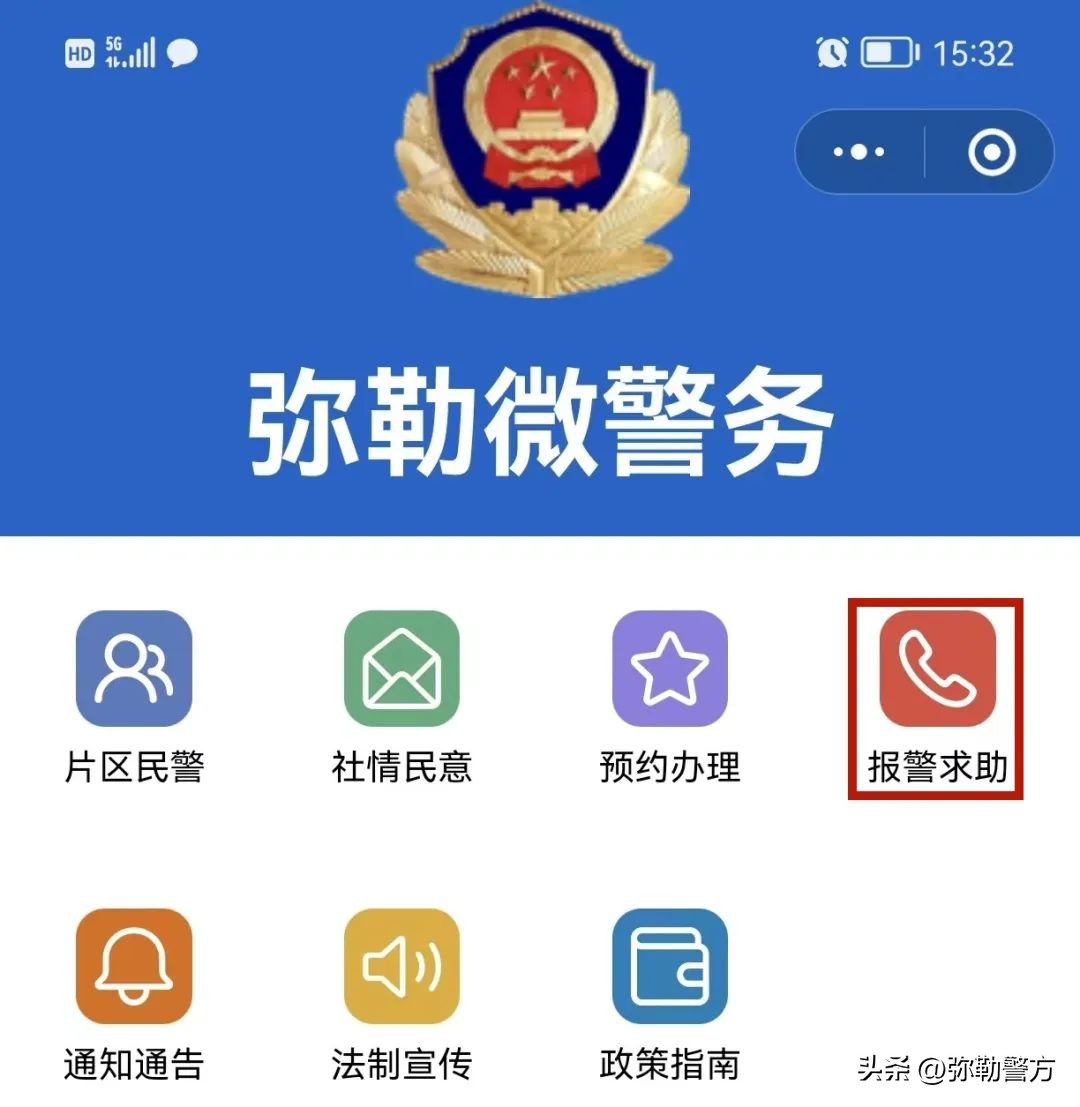Tap the 5G signal strength indicator

point(128,52)
